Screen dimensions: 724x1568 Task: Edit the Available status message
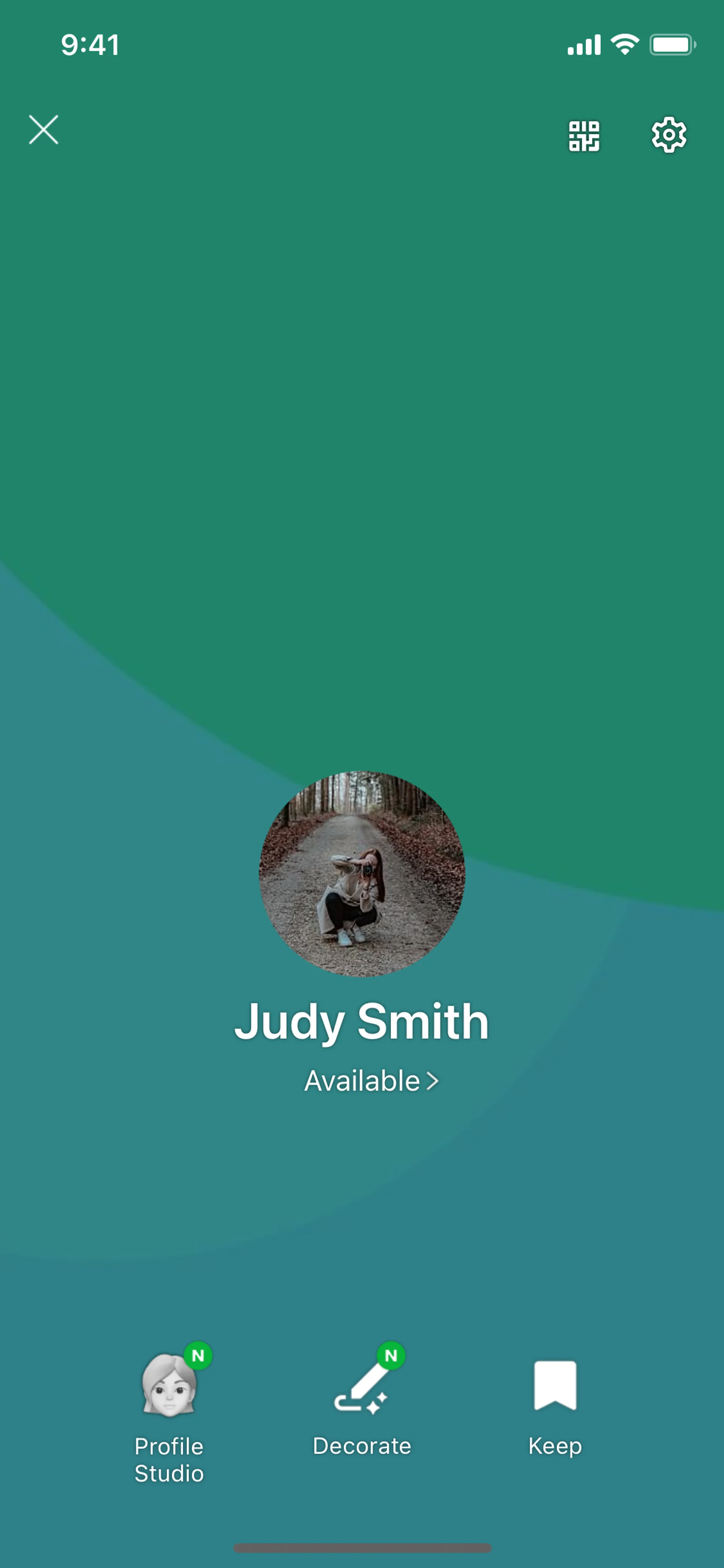click(x=371, y=1081)
